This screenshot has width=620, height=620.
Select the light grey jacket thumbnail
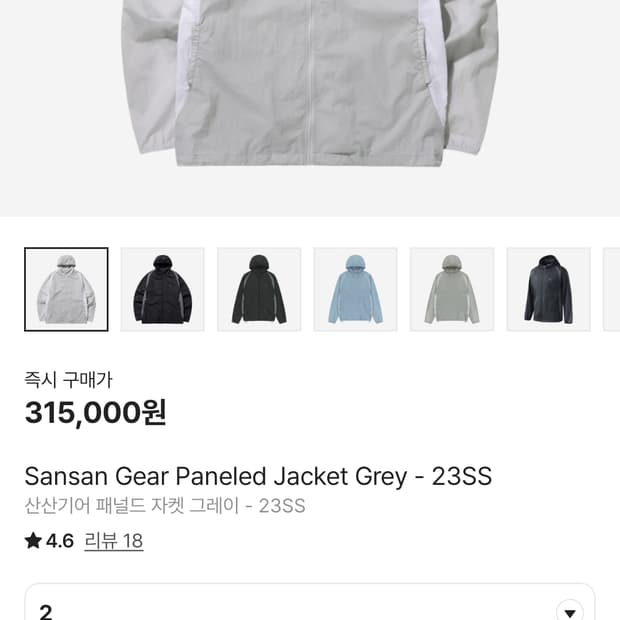(66, 289)
